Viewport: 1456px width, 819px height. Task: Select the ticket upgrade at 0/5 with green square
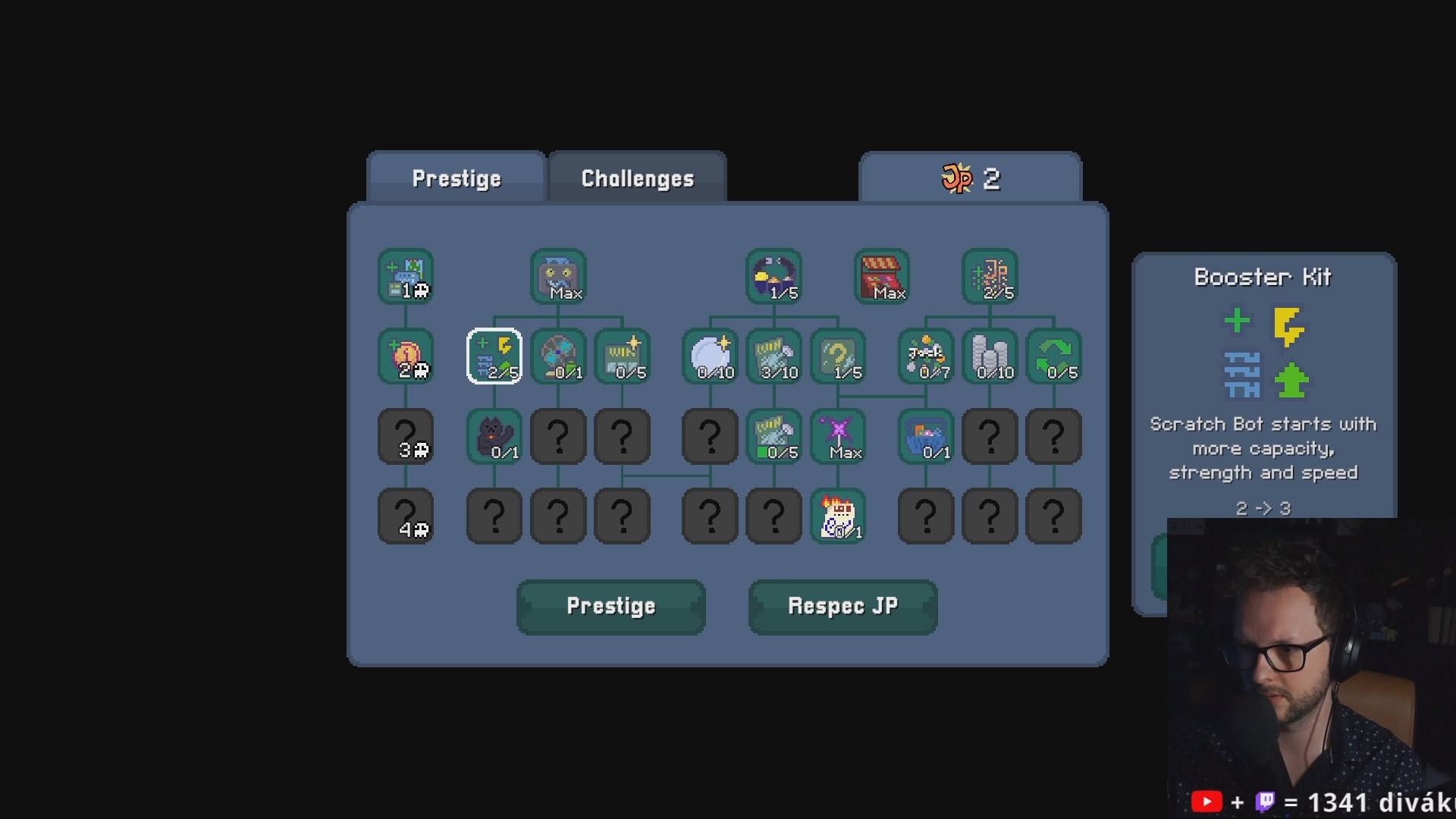773,436
